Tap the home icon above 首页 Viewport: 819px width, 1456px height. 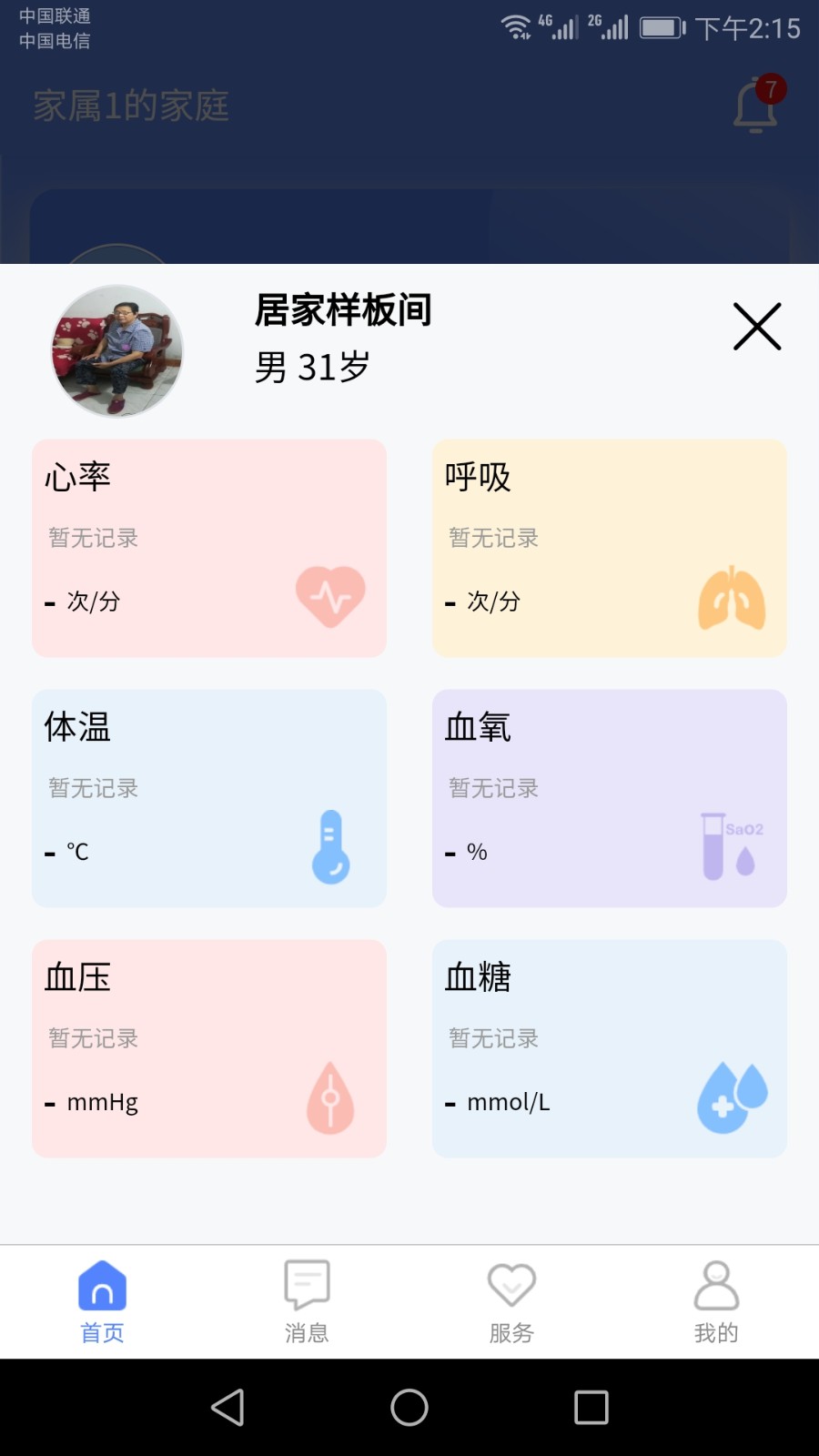pyautogui.click(x=102, y=1287)
